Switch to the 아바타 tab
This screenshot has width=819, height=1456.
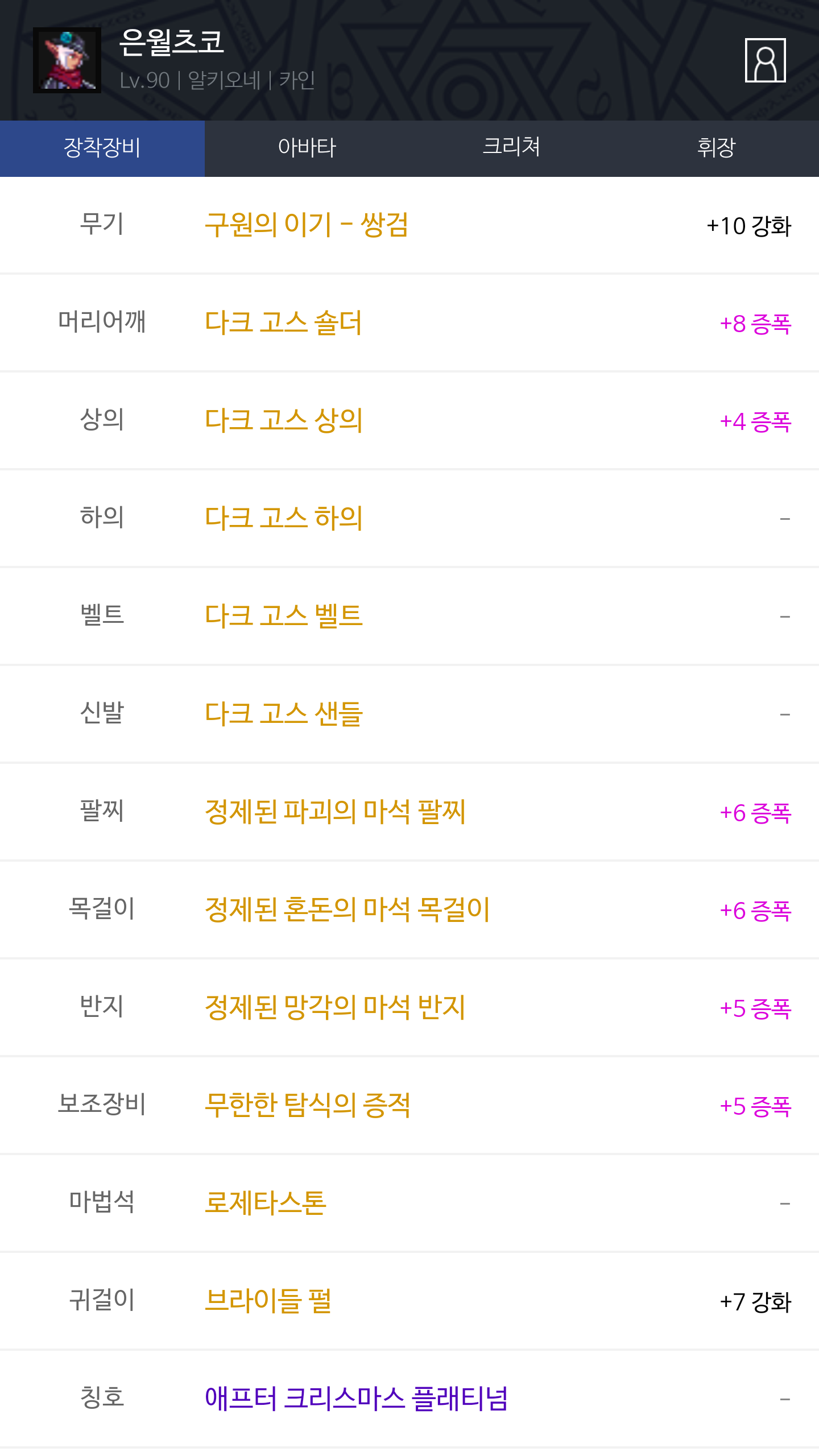(x=307, y=148)
